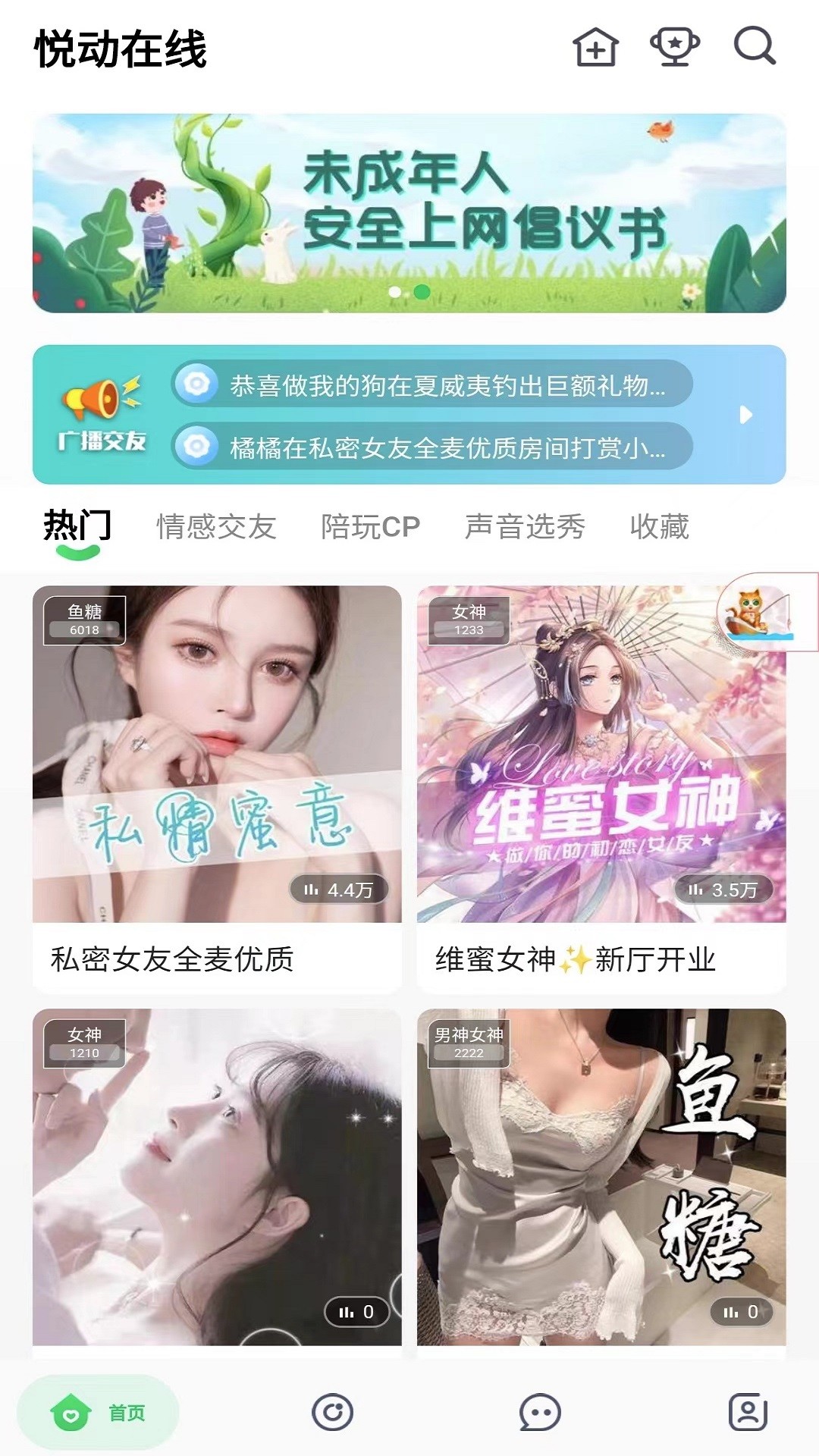819x1456 pixels.
Task: Open the 女神 1210 room card
Action: tap(217, 1177)
